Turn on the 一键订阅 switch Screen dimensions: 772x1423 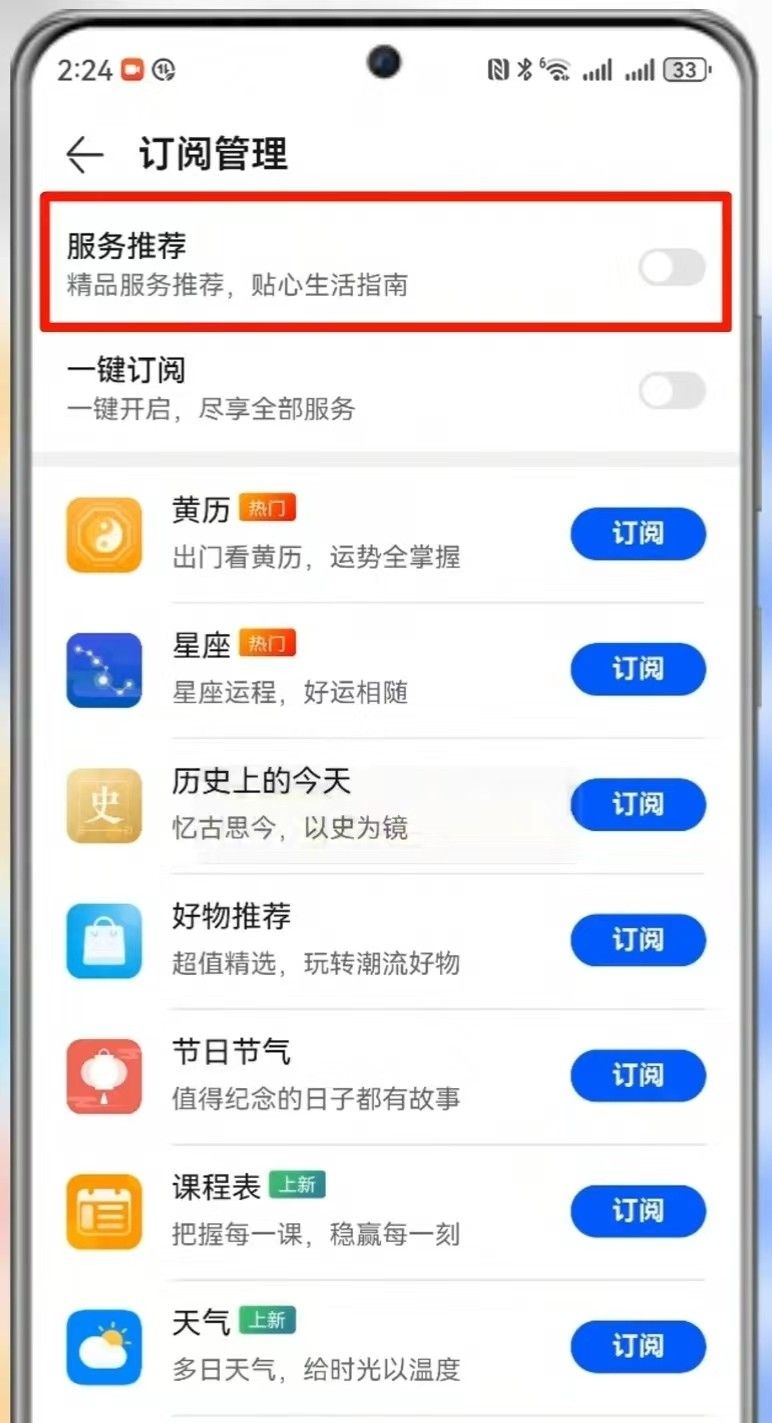pyautogui.click(x=671, y=391)
